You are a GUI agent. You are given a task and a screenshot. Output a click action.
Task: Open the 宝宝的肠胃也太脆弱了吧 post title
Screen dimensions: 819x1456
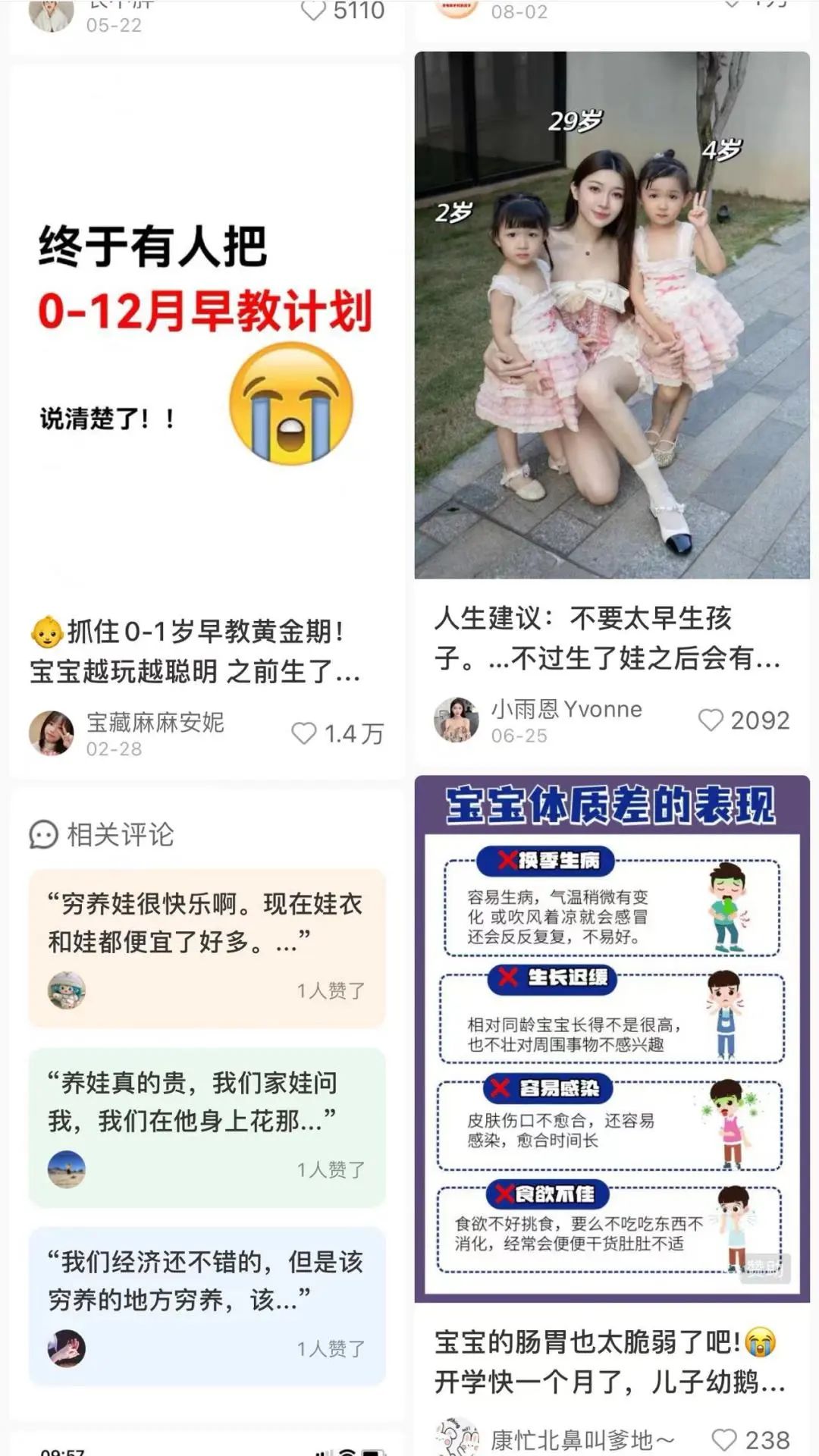pyautogui.click(x=607, y=1362)
